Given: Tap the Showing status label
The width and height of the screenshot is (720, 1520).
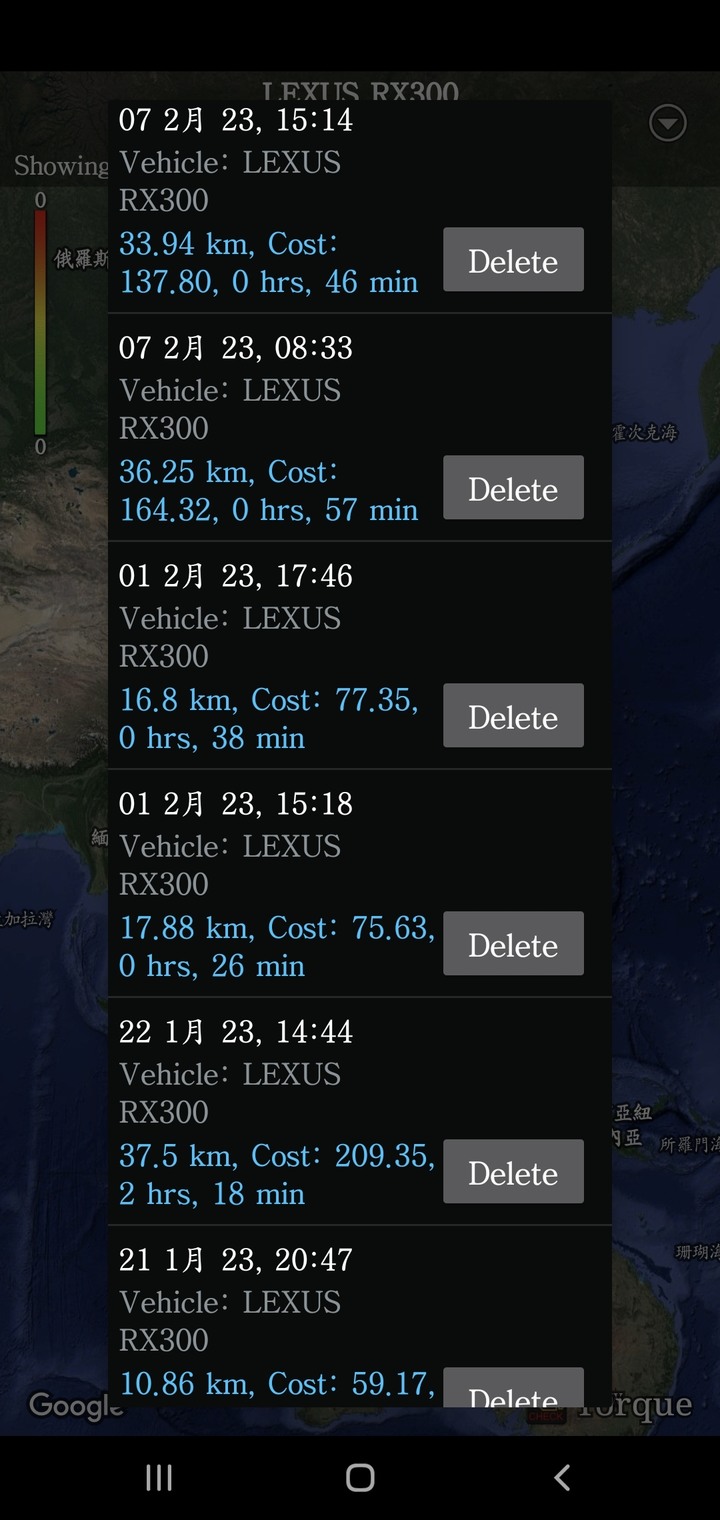Looking at the screenshot, I should [60, 165].
